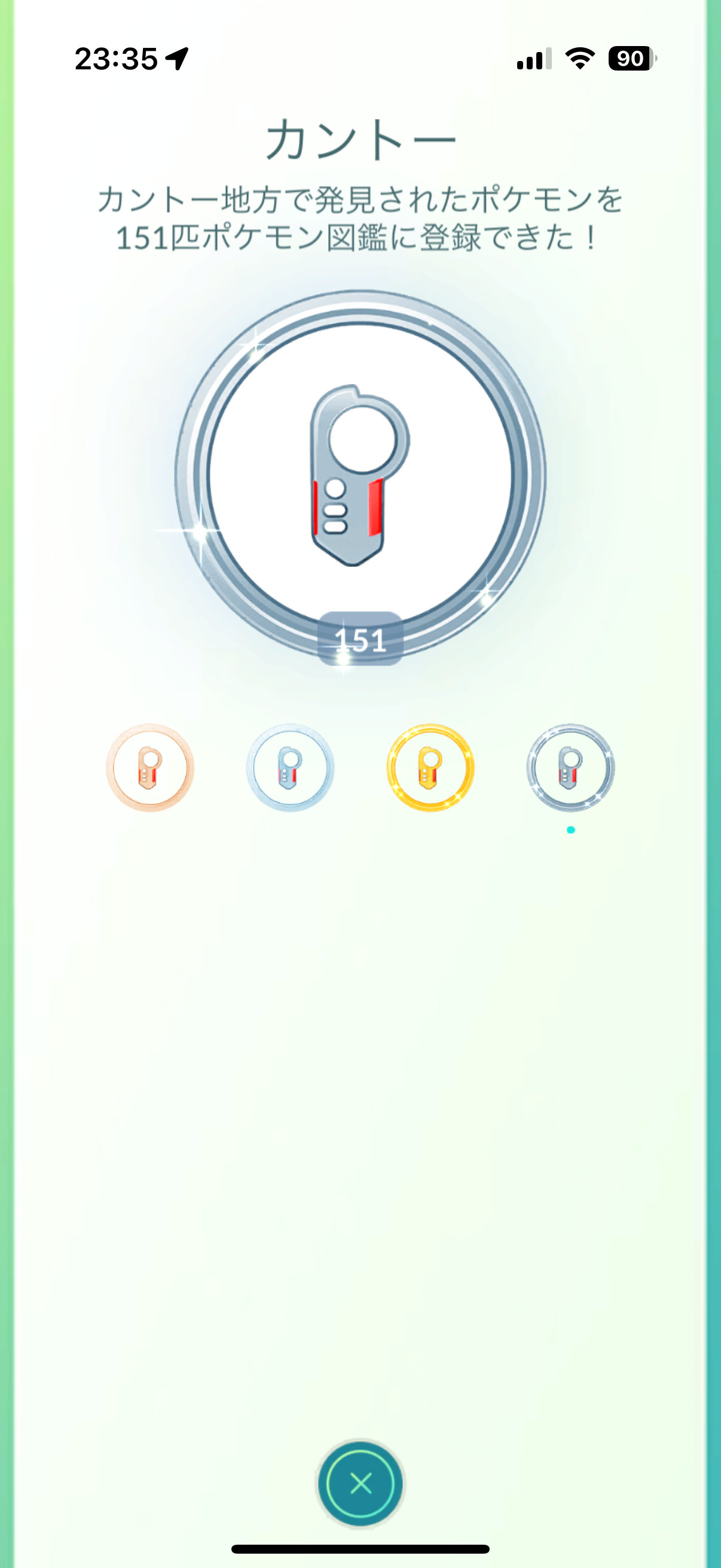
Task: Select the gold Kanto medal tier
Action: (430, 767)
